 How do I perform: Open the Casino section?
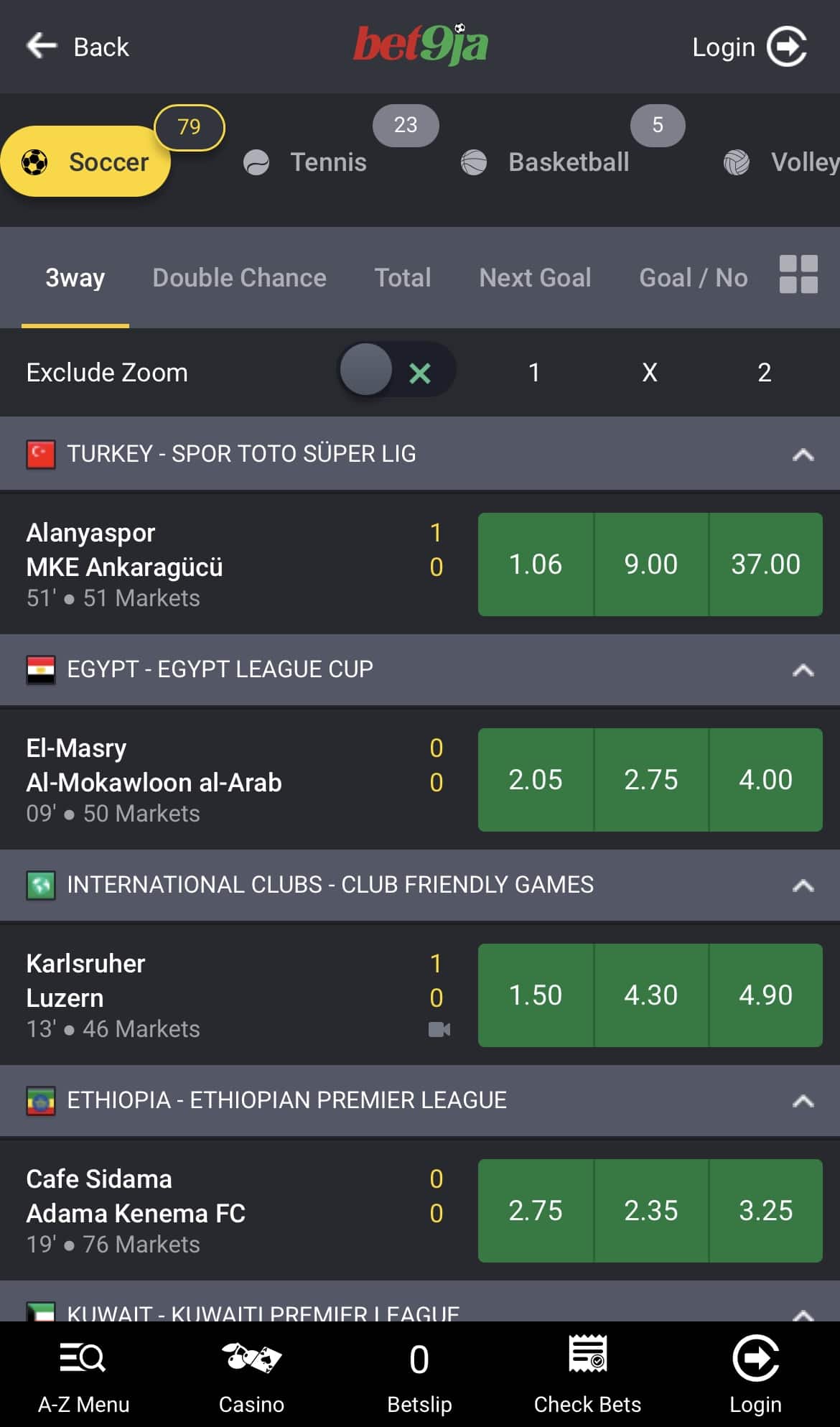(251, 1375)
